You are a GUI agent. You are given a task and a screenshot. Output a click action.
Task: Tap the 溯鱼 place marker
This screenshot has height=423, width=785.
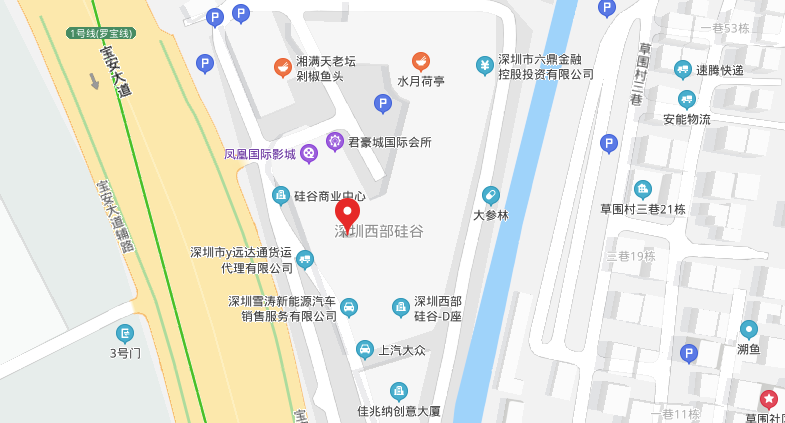tap(748, 328)
